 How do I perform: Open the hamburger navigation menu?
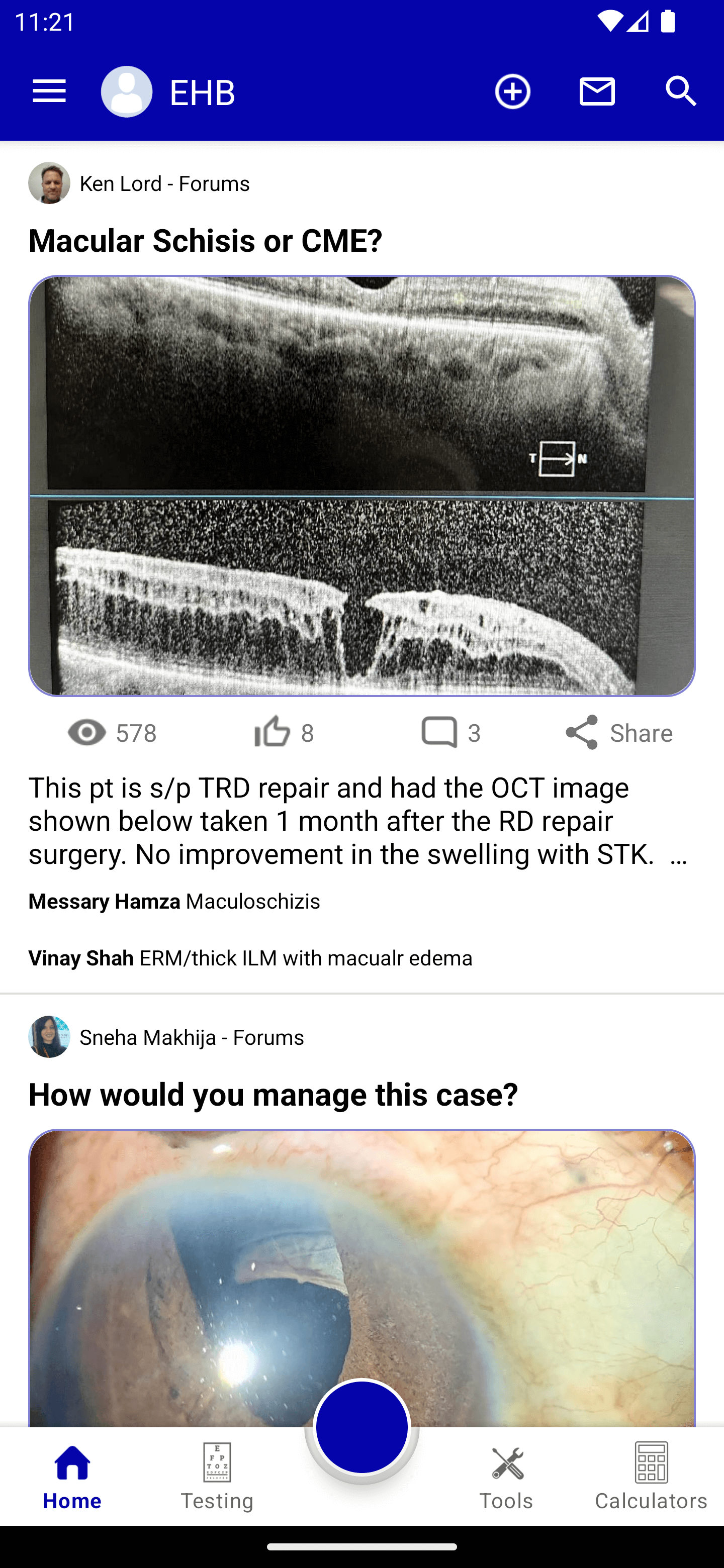pyautogui.click(x=49, y=92)
